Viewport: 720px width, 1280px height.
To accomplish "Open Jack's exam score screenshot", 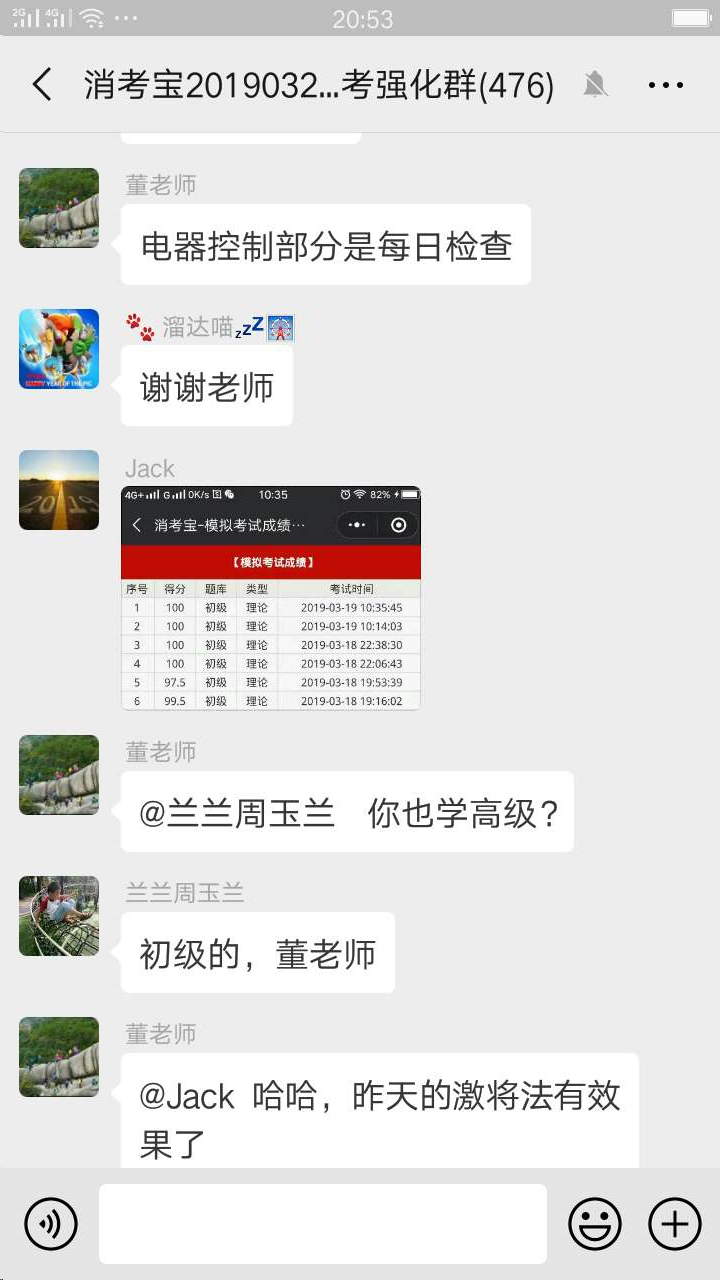I will (270, 598).
